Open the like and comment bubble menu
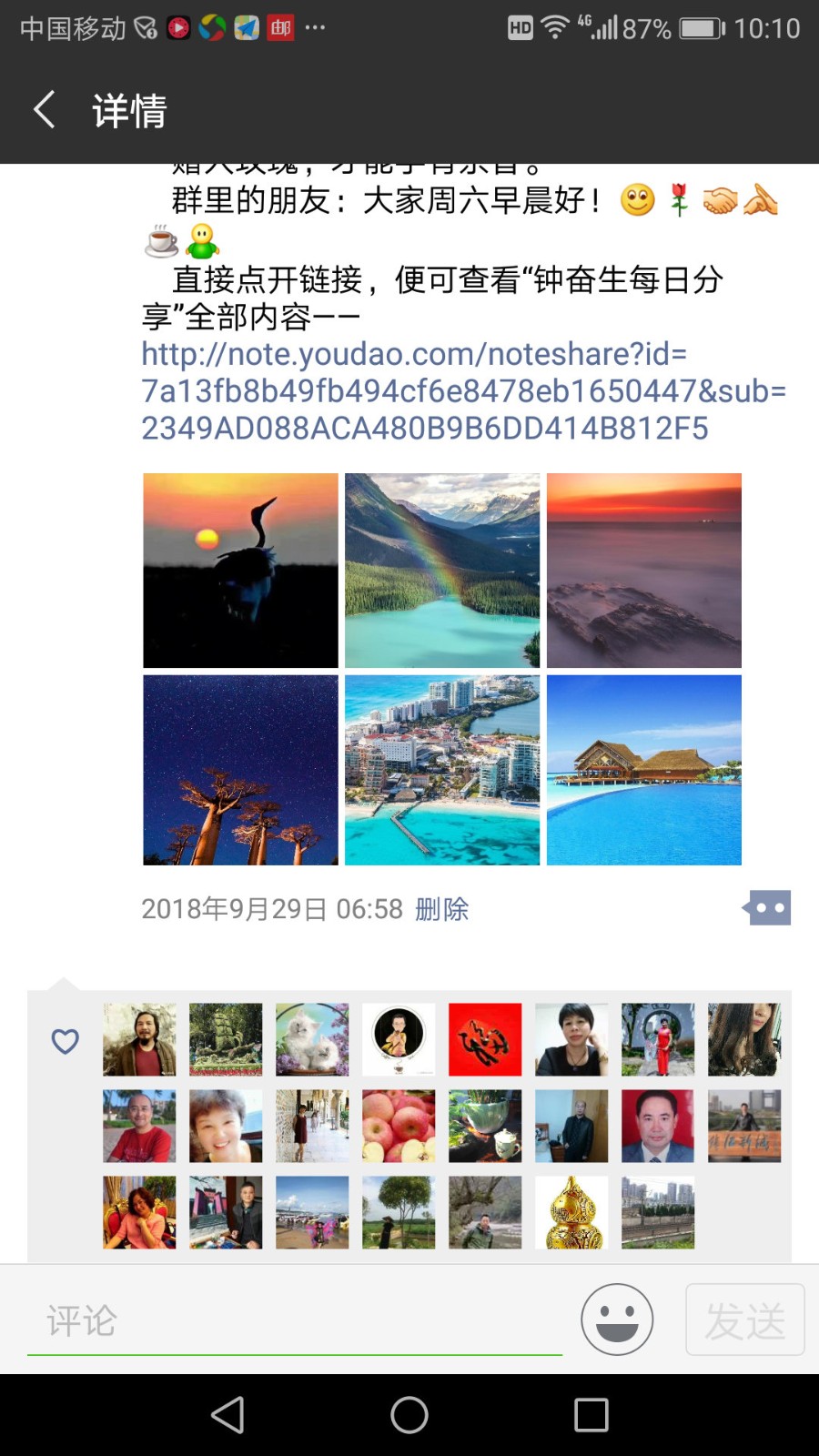Viewport: 819px width, 1456px height. tap(767, 908)
